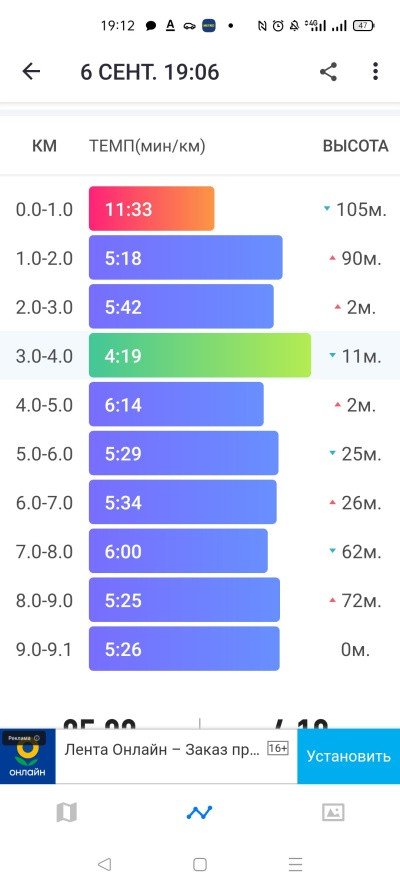Go back using the top arrow
Screen dimensions: 400x889
pos(31,72)
